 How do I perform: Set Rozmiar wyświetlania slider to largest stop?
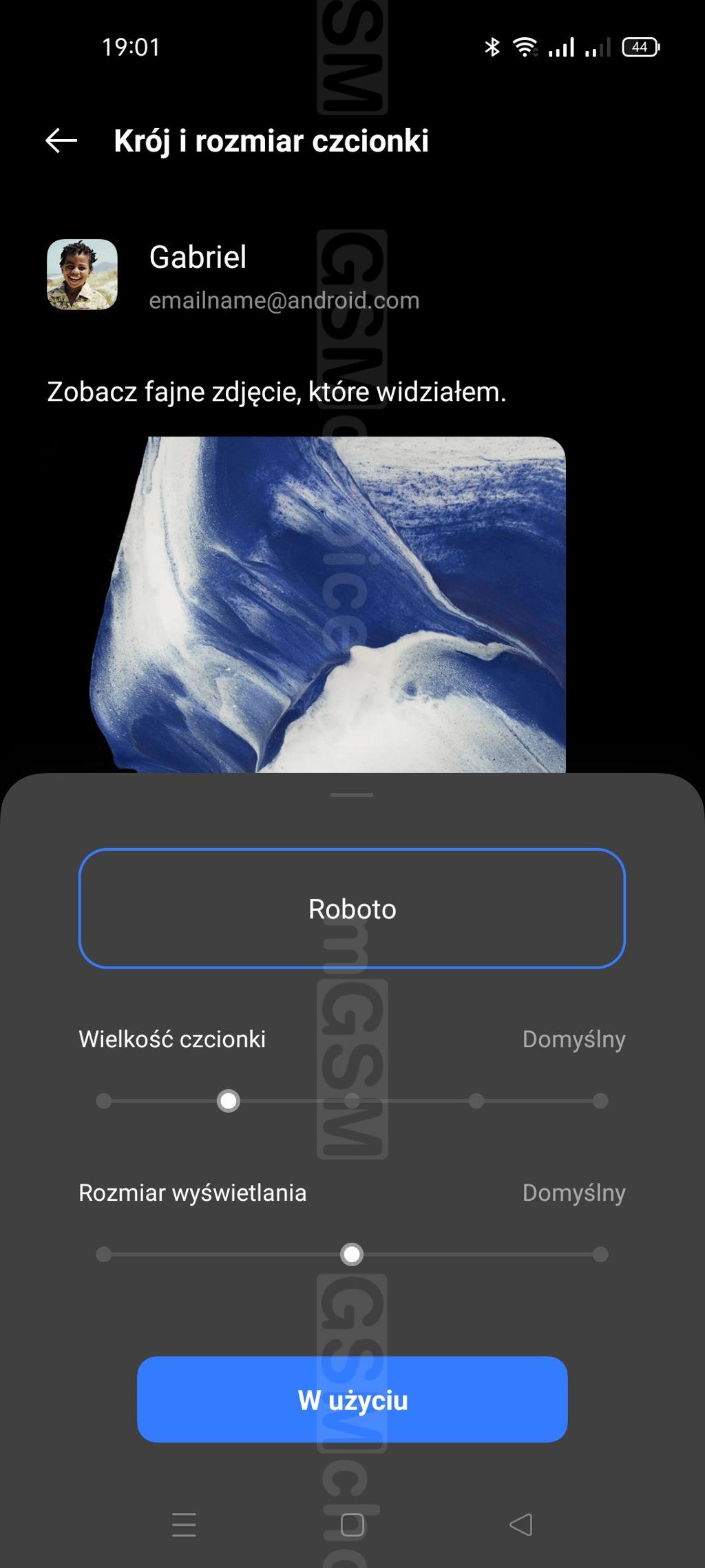point(600,1255)
